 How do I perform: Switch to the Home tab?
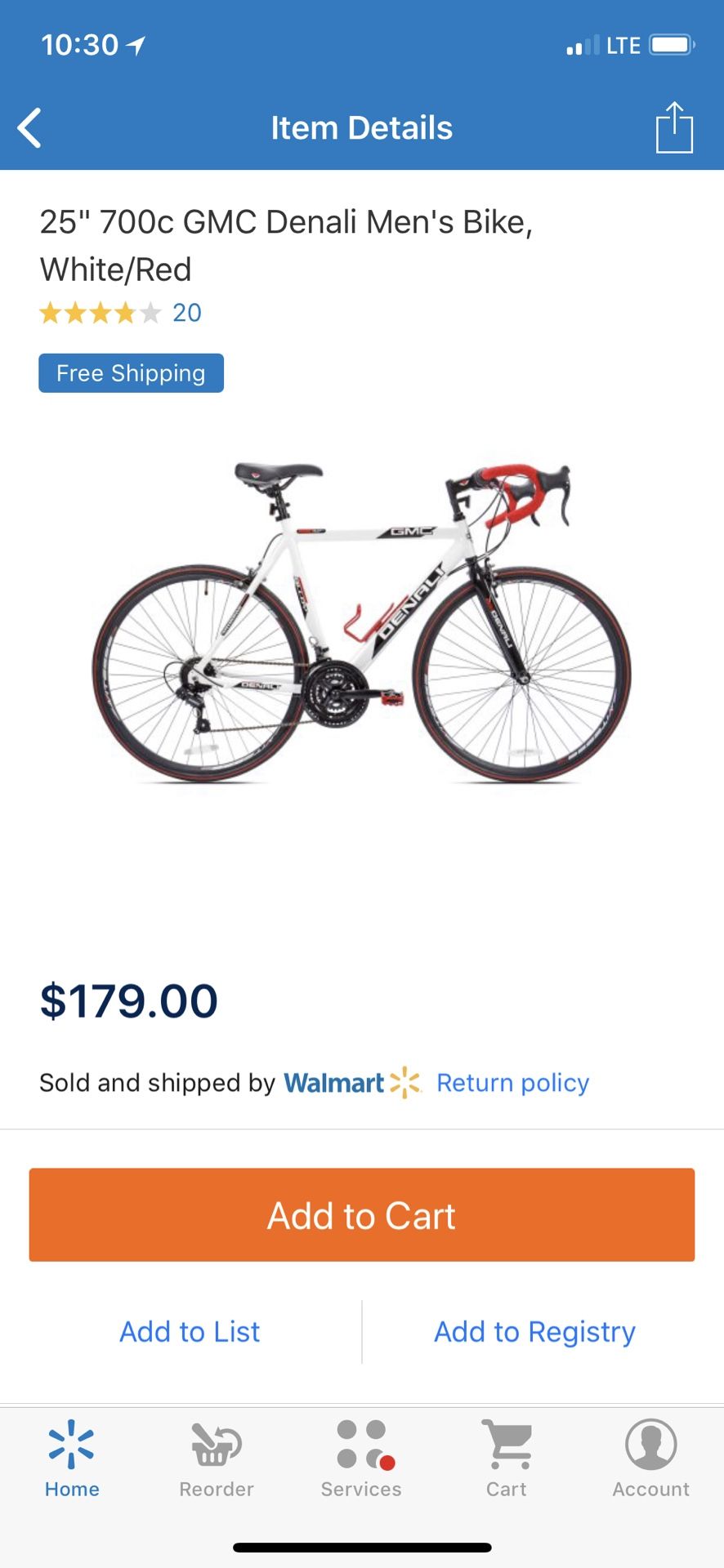pyautogui.click(x=72, y=1460)
